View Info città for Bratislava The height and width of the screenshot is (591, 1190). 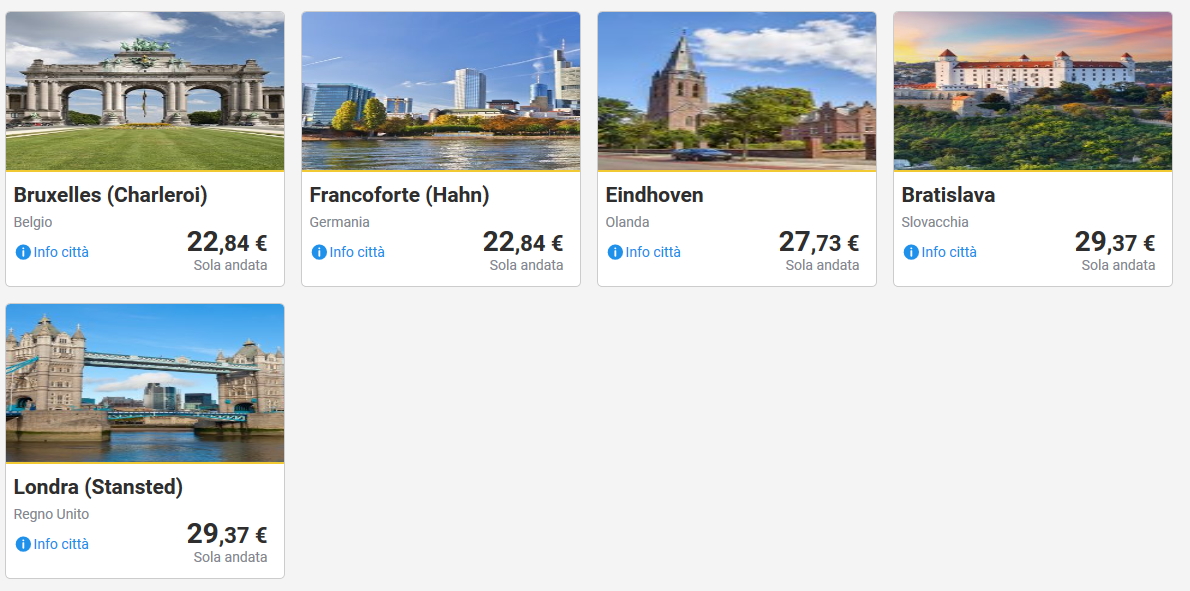941,252
